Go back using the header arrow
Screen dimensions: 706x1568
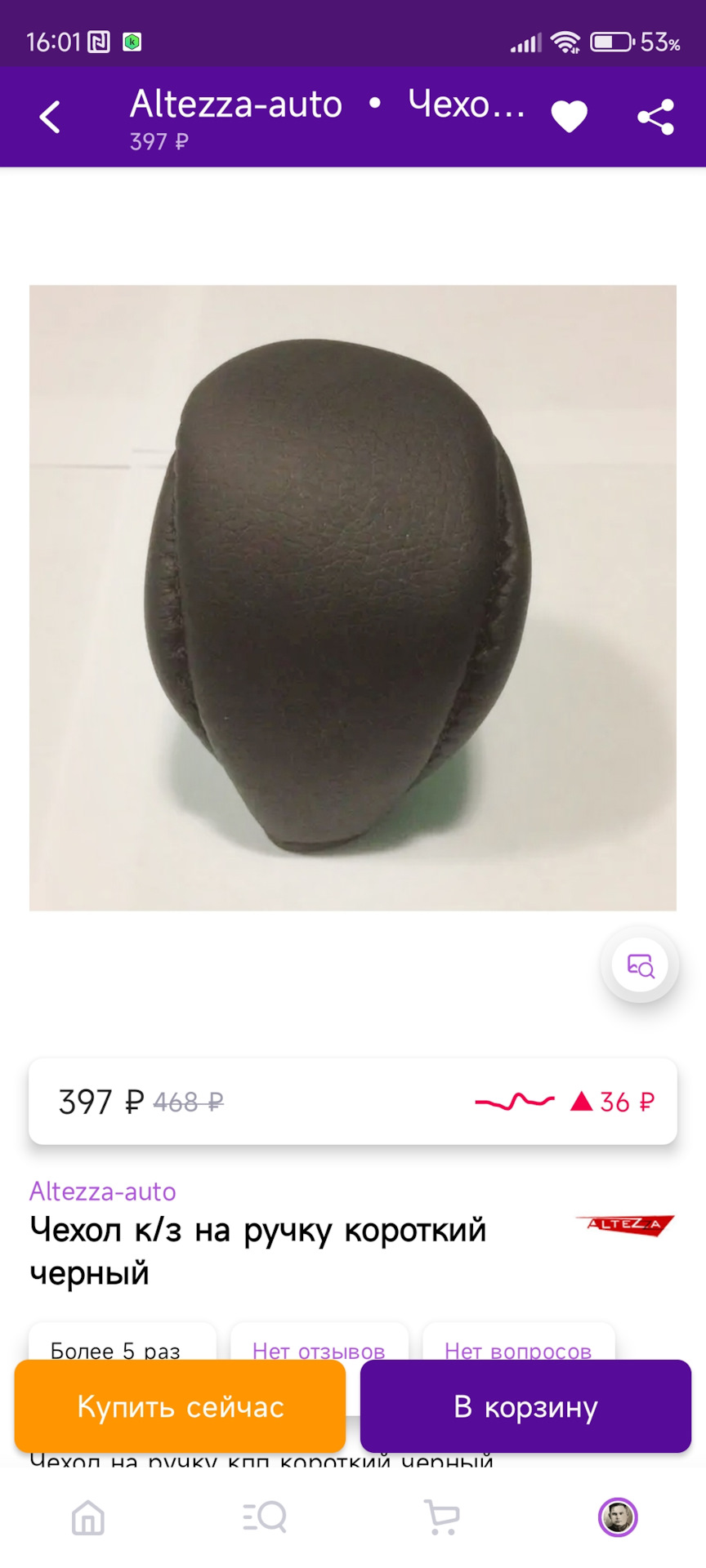click(x=51, y=117)
